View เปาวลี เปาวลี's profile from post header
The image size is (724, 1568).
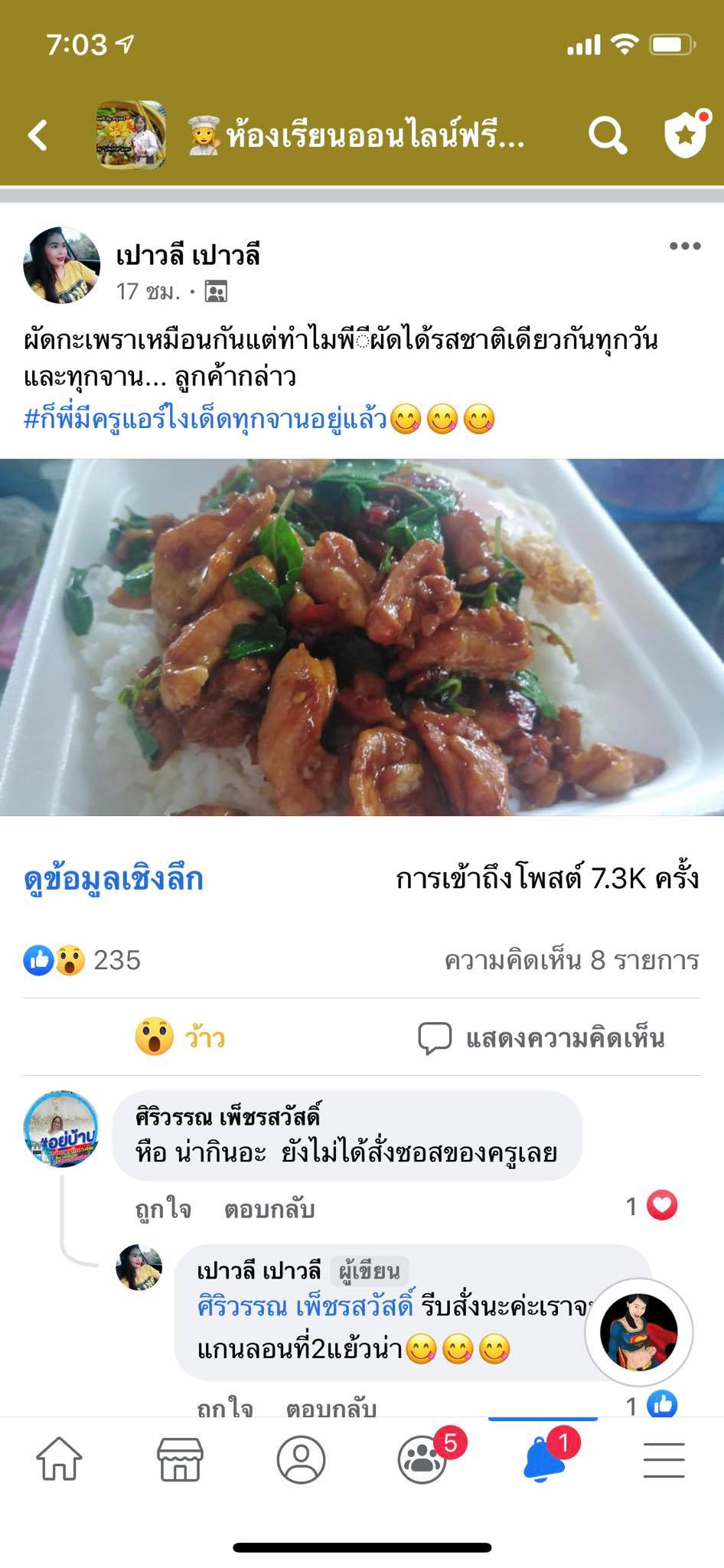(188, 255)
